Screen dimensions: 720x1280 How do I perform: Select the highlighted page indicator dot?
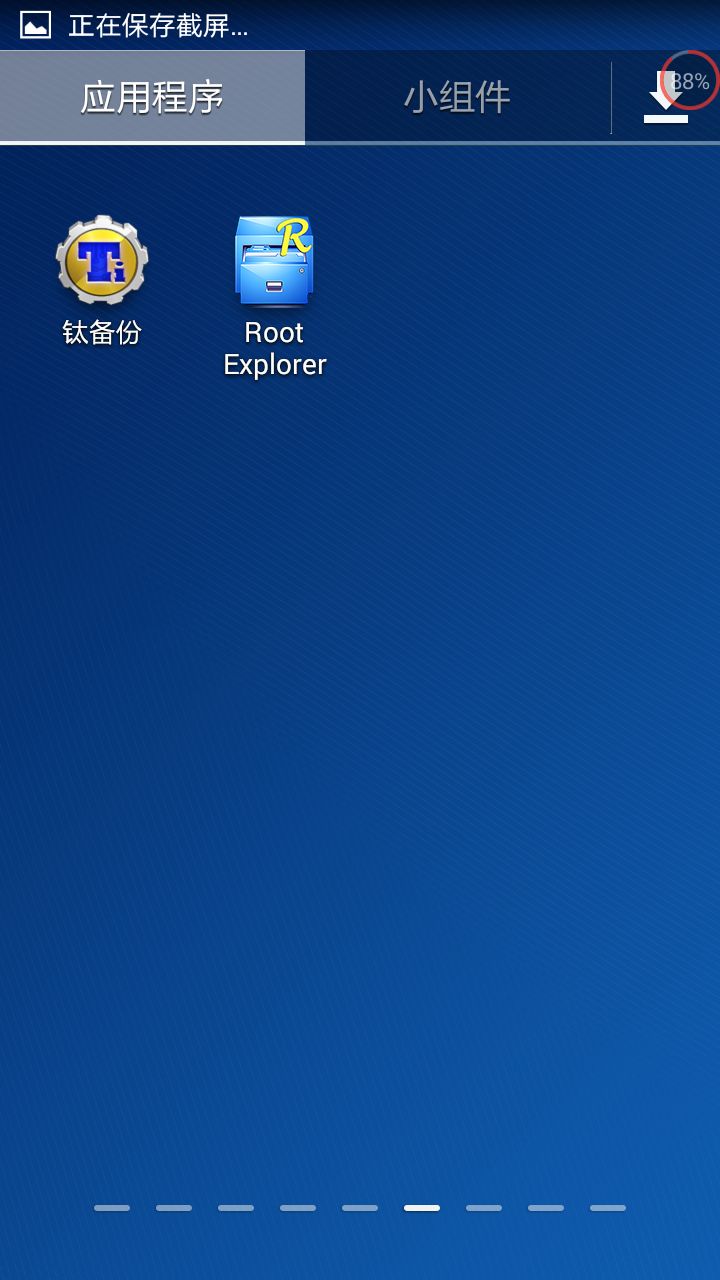(421, 1207)
